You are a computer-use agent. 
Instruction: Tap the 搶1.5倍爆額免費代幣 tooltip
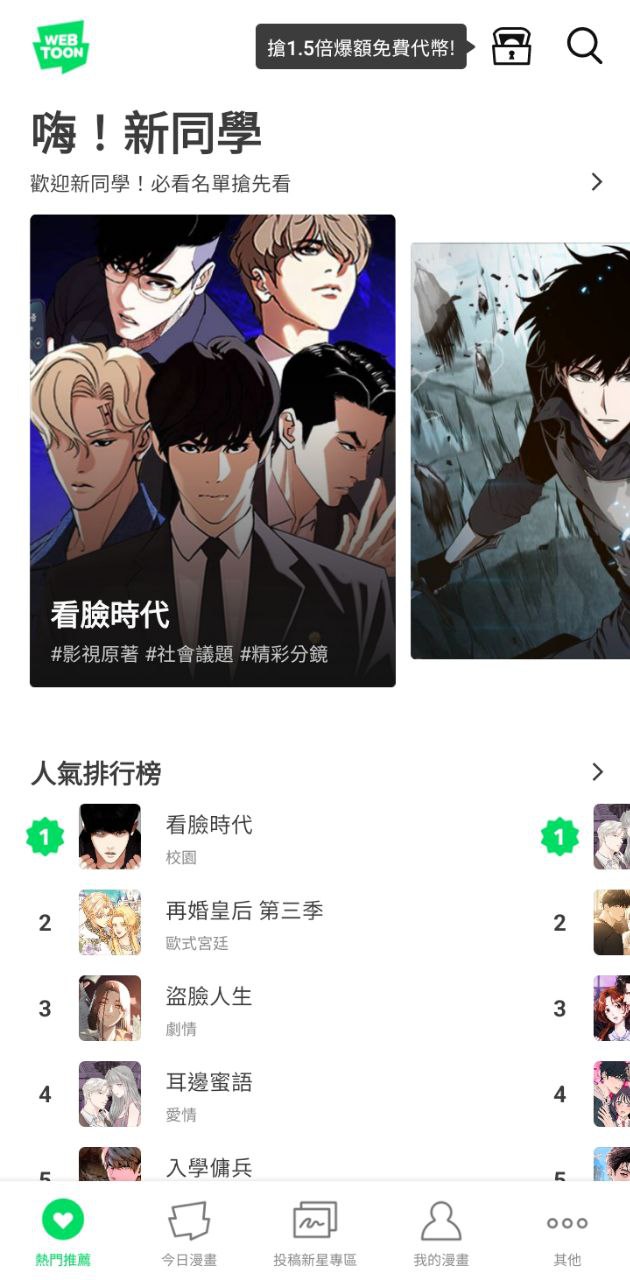(361, 47)
